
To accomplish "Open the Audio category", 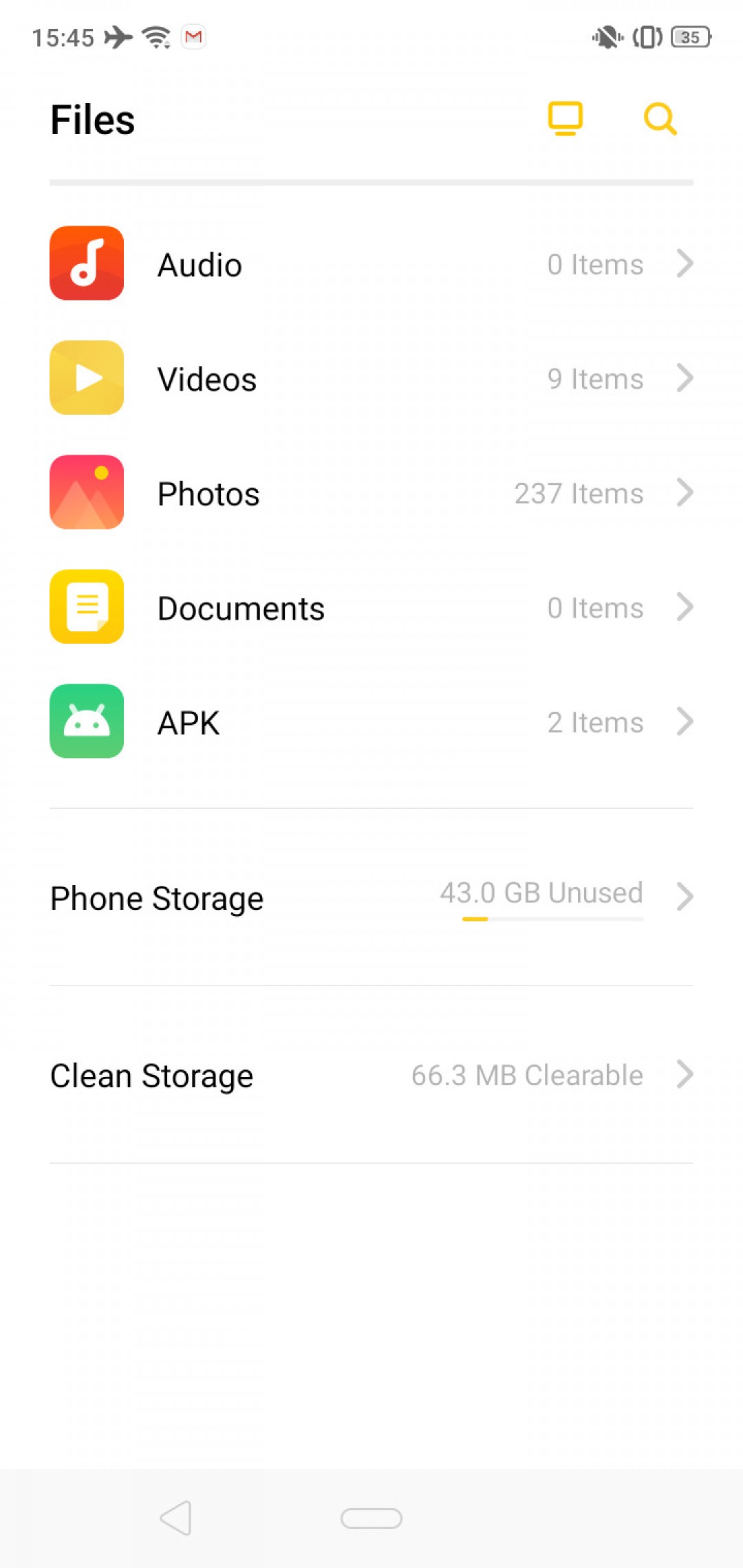I will pyautogui.click(x=371, y=264).
